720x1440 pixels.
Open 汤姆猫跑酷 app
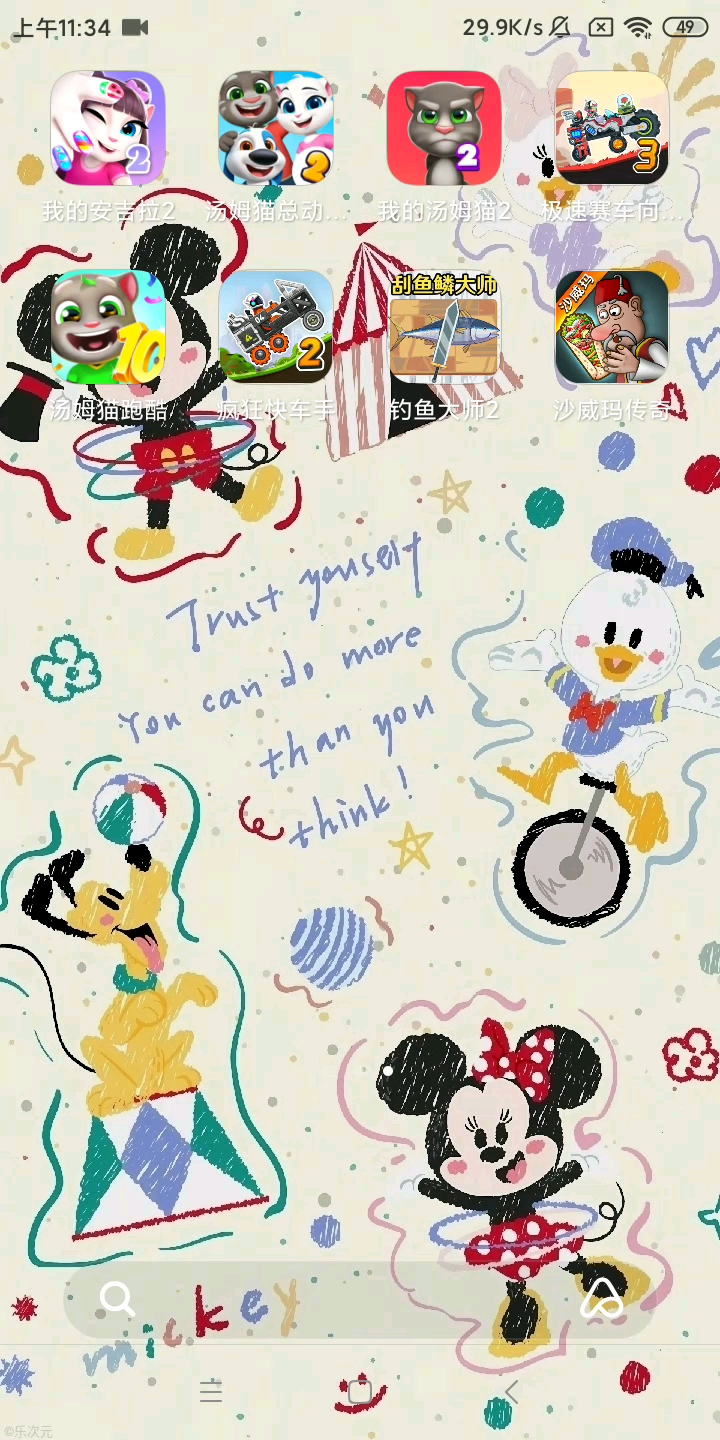(x=108, y=327)
